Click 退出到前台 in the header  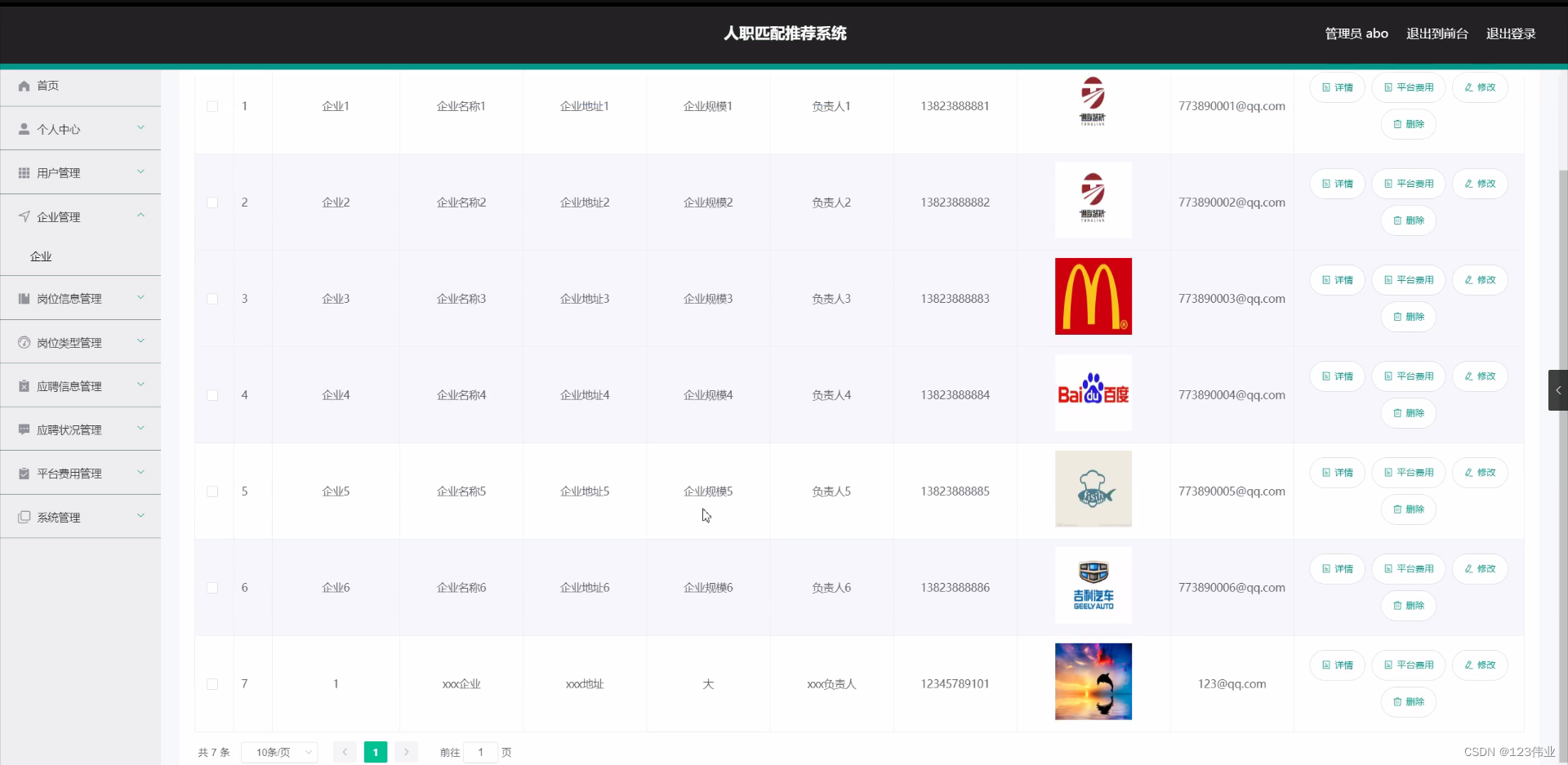click(x=1437, y=33)
